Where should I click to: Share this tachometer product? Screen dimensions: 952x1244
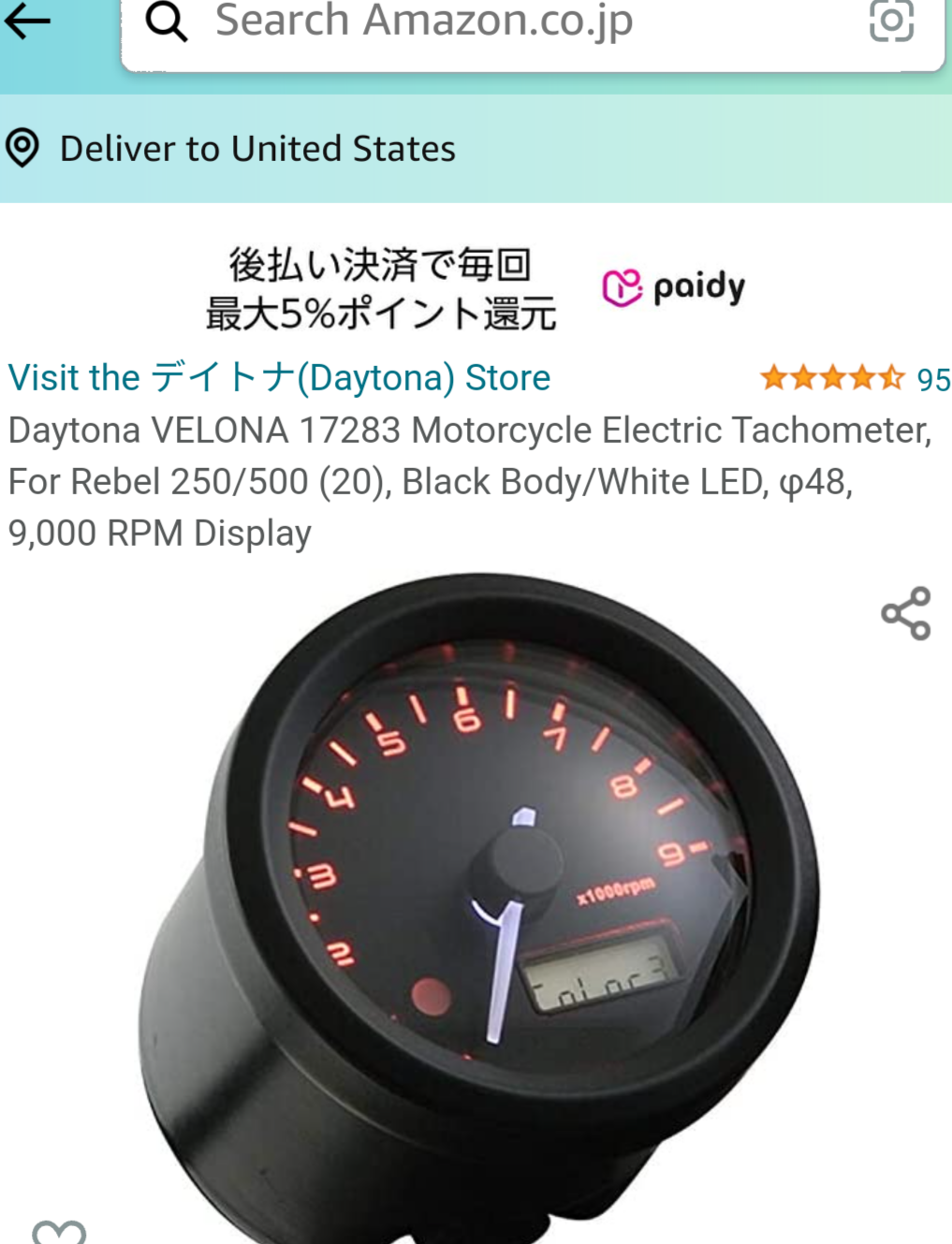pos(905,614)
